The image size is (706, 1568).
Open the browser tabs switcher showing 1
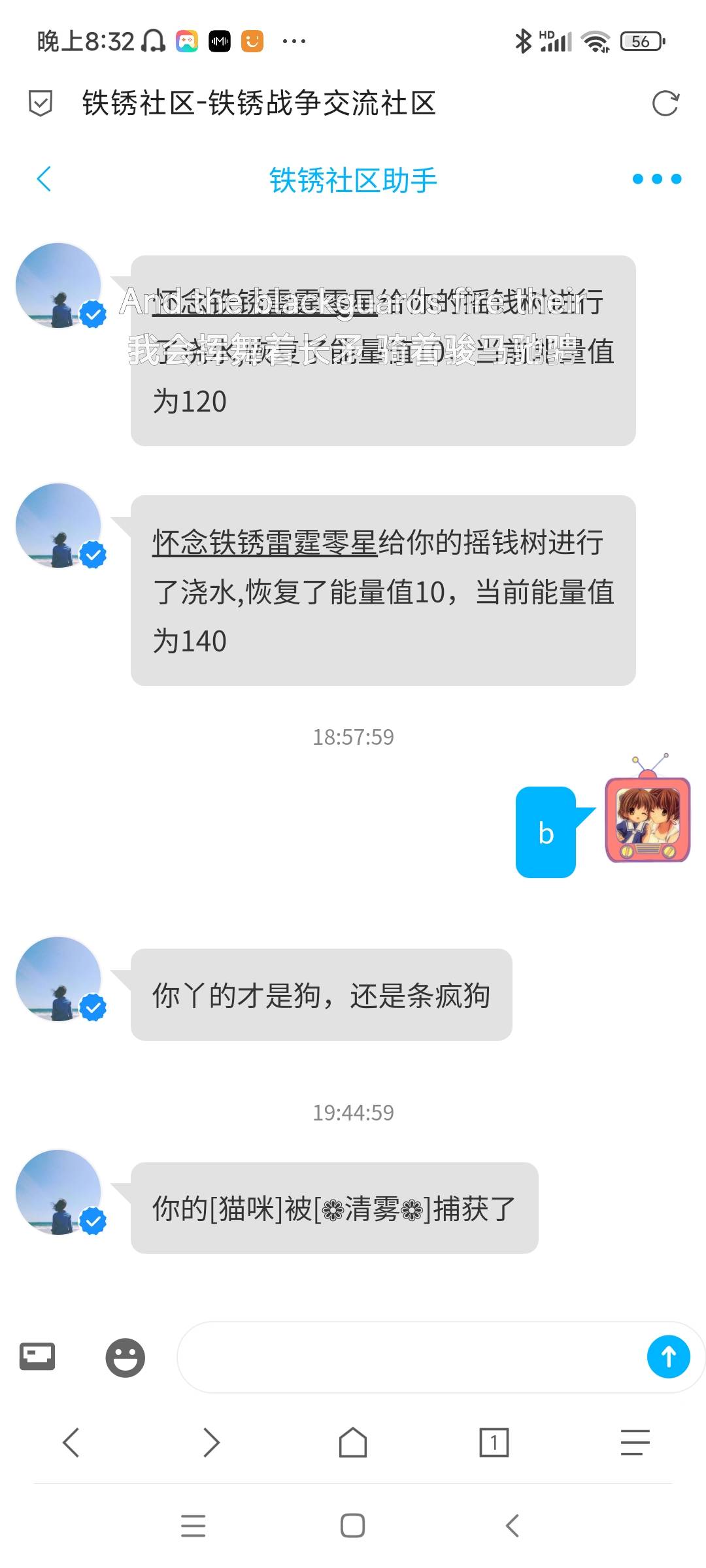(494, 1442)
